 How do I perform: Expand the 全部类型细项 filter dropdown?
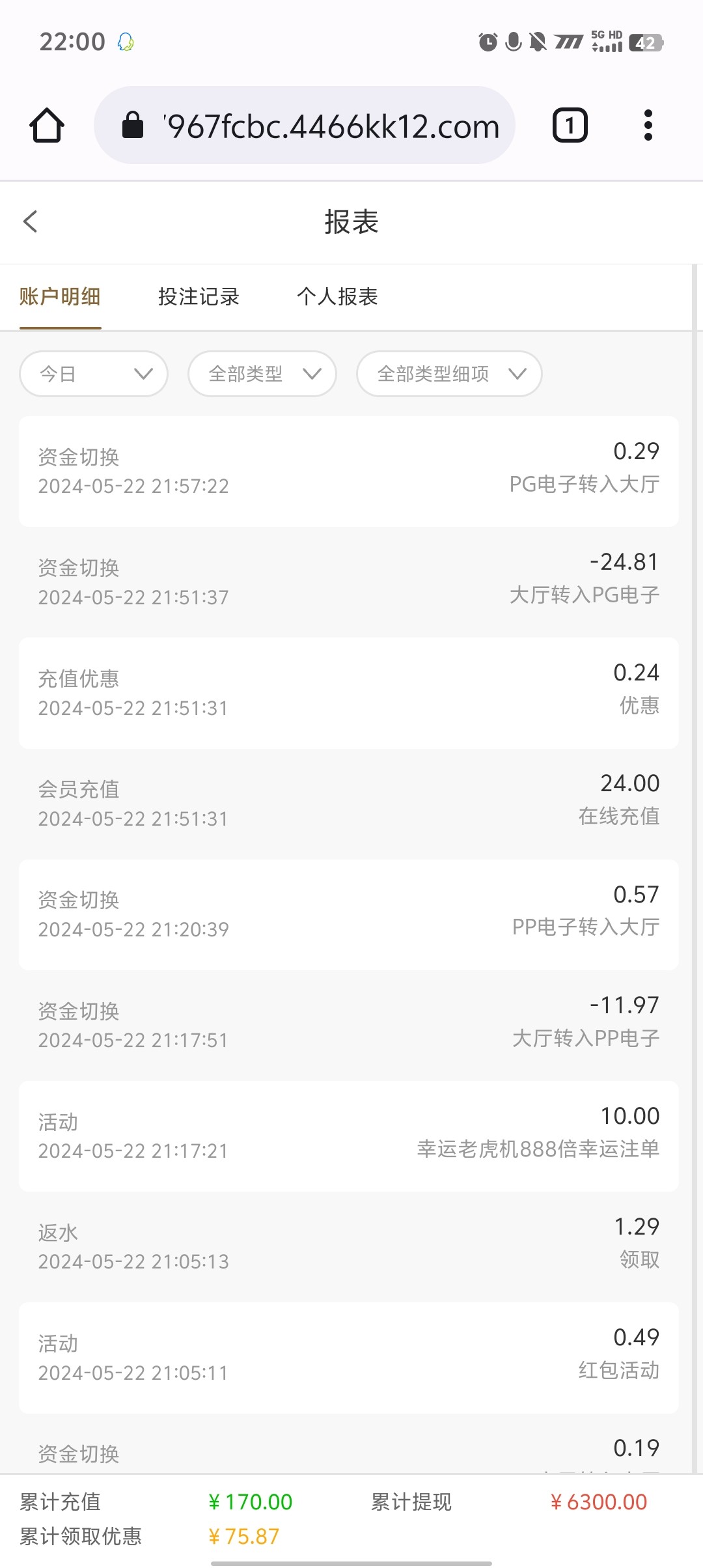click(x=449, y=374)
